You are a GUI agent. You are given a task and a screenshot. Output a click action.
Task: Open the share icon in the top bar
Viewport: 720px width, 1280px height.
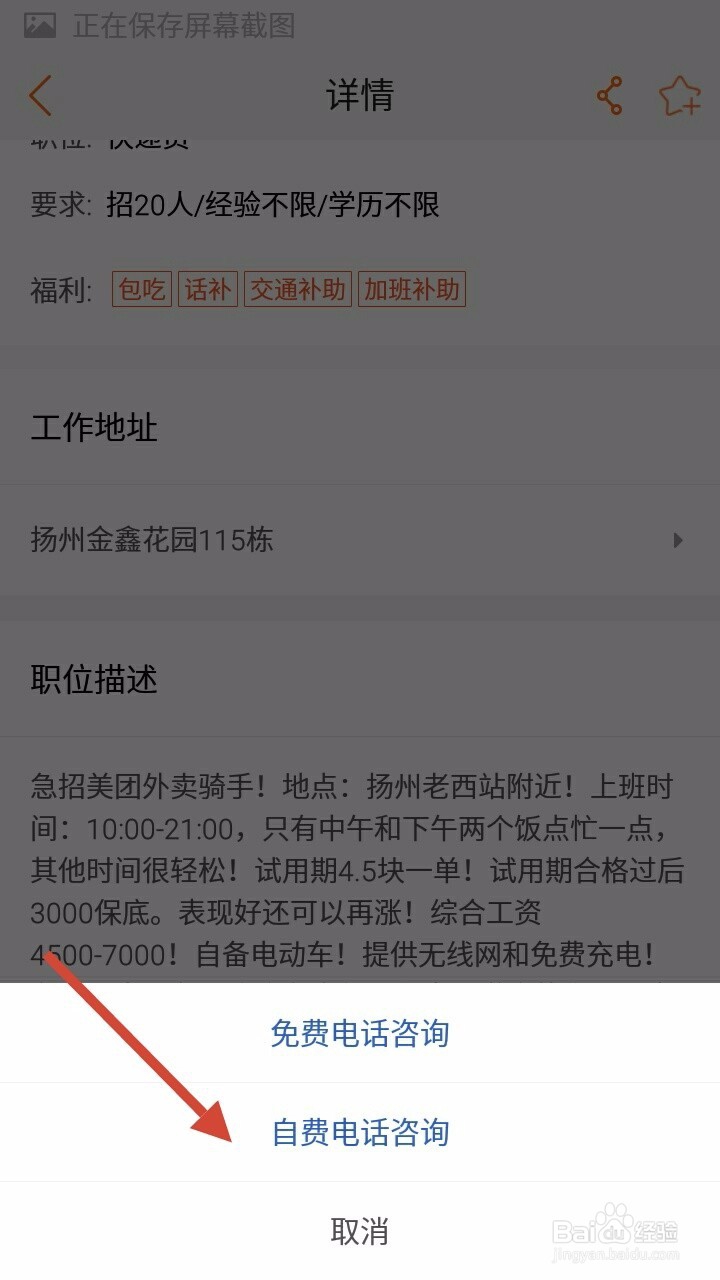[x=610, y=95]
